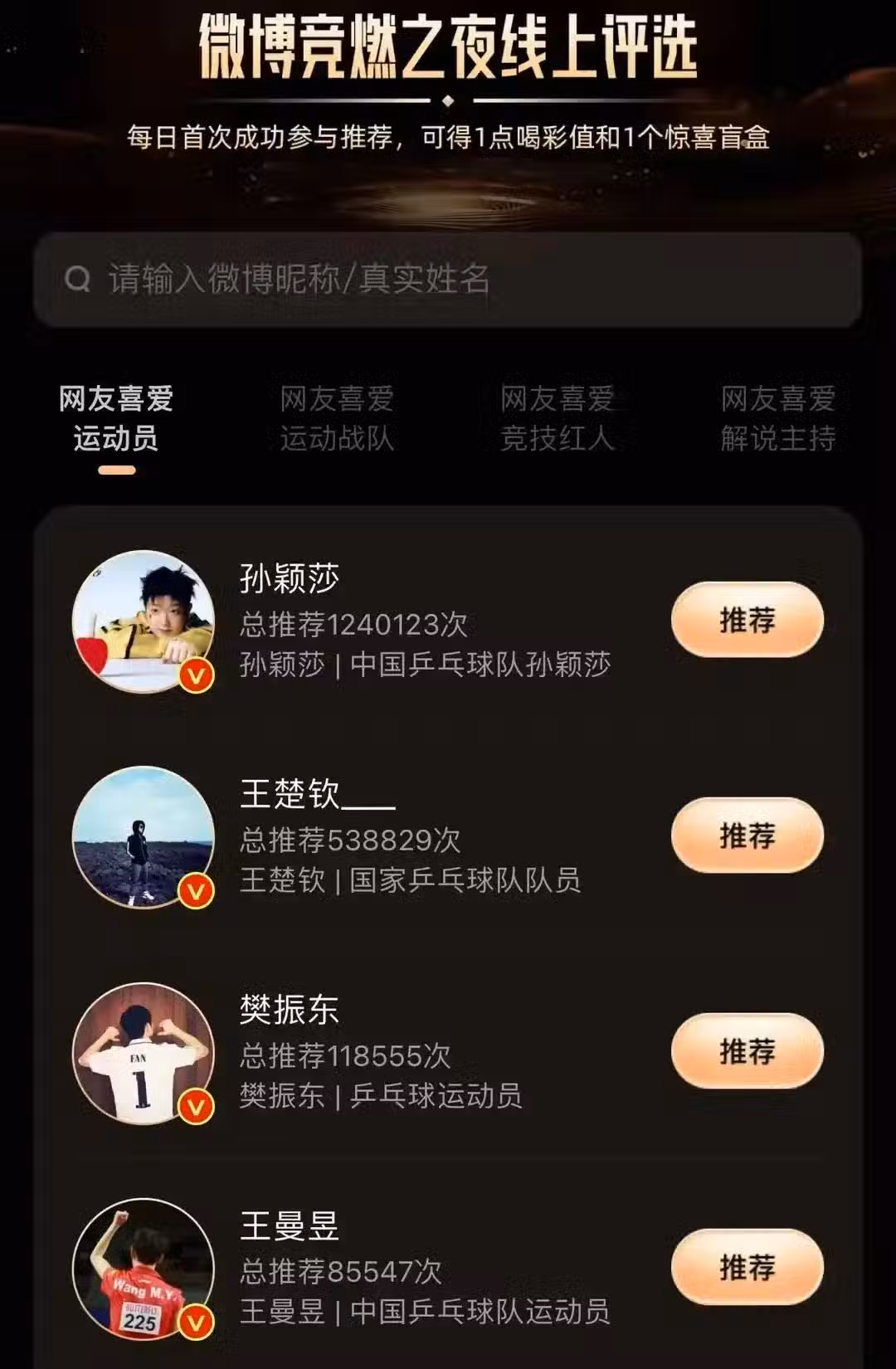Open 王曼昱's profile photo
The width and height of the screenshot is (896, 1369).
(x=143, y=1269)
